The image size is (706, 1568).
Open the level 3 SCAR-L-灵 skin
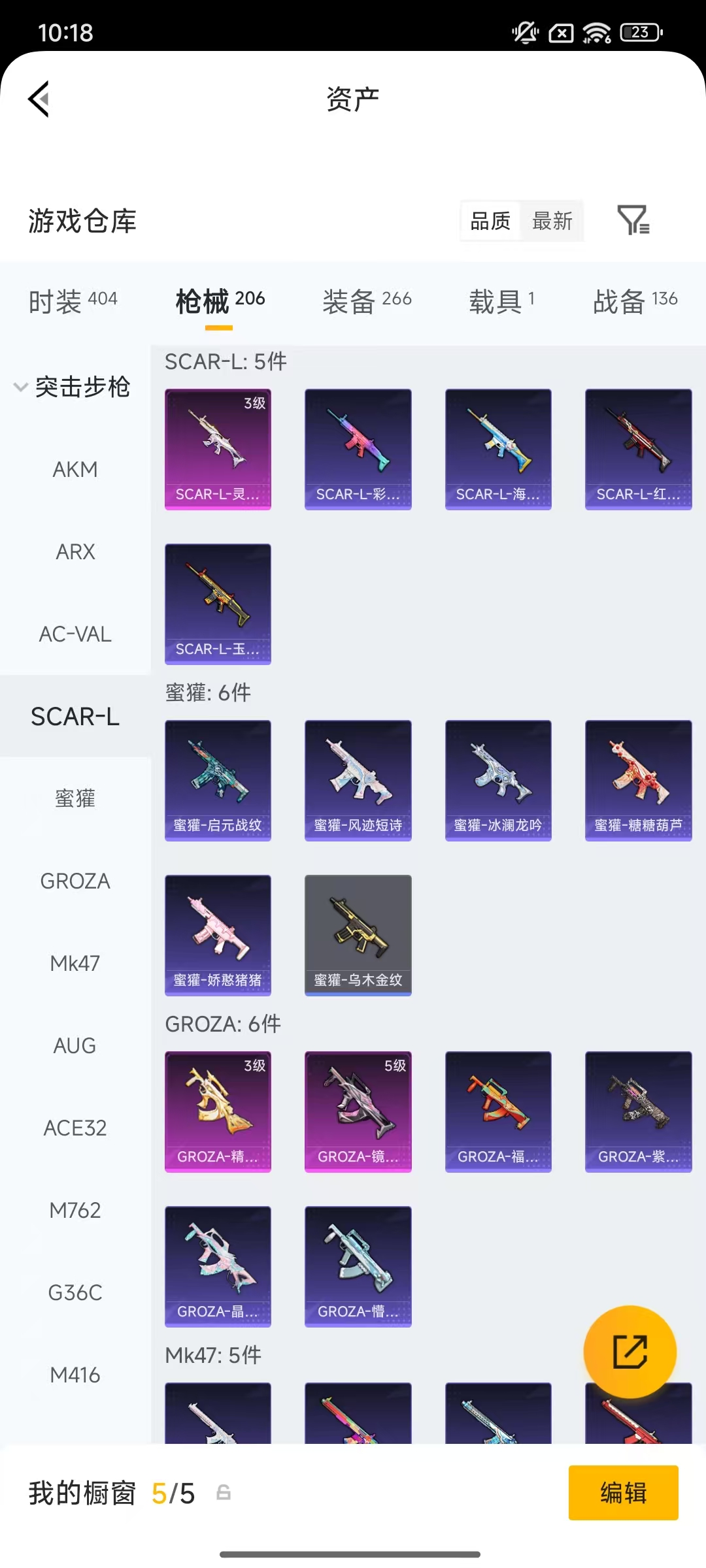point(218,449)
